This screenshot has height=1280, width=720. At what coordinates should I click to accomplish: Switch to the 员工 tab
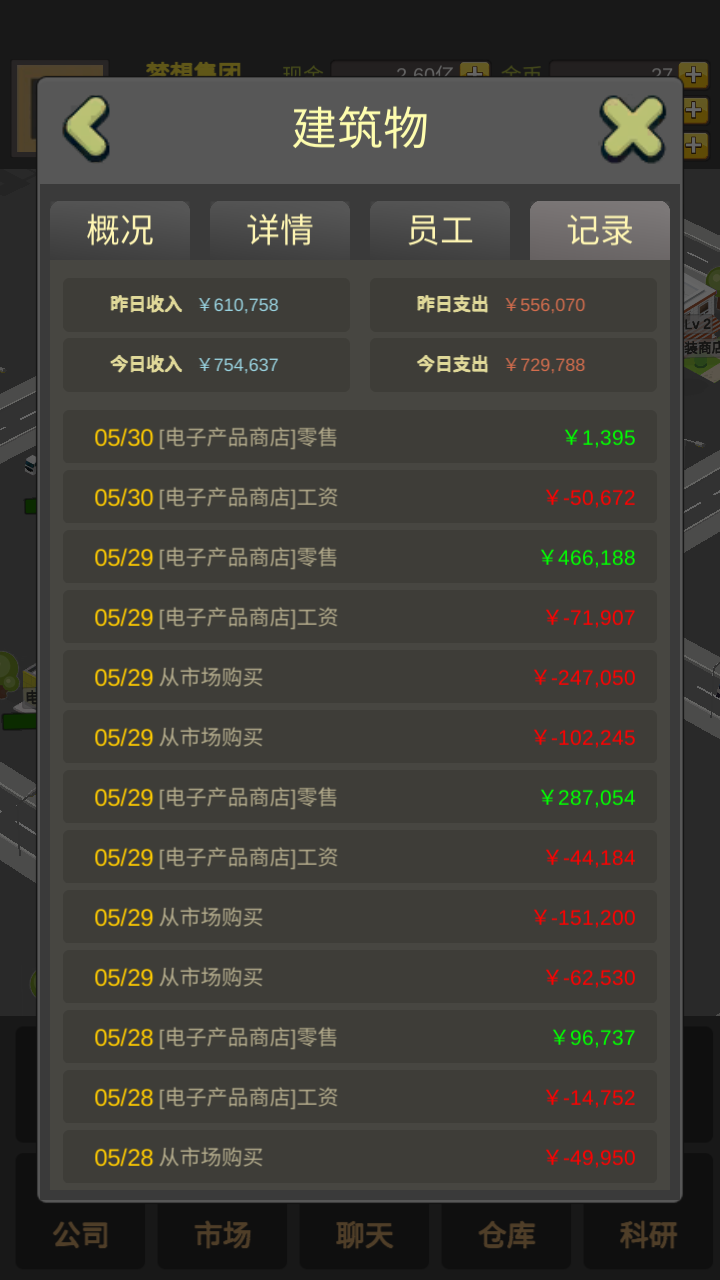[440, 230]
